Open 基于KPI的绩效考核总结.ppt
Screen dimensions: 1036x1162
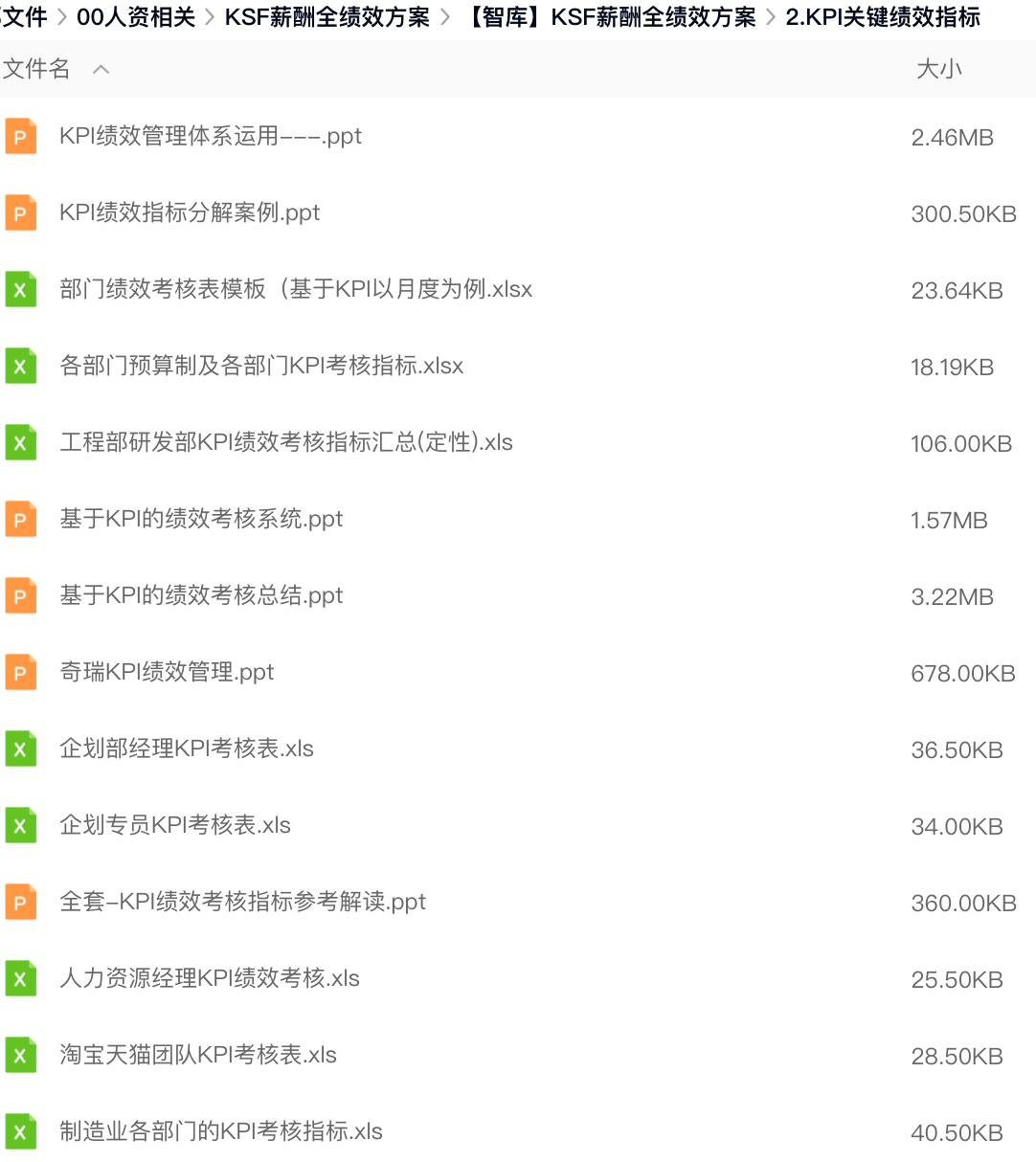pyautogui.click(x=200, y=595)
